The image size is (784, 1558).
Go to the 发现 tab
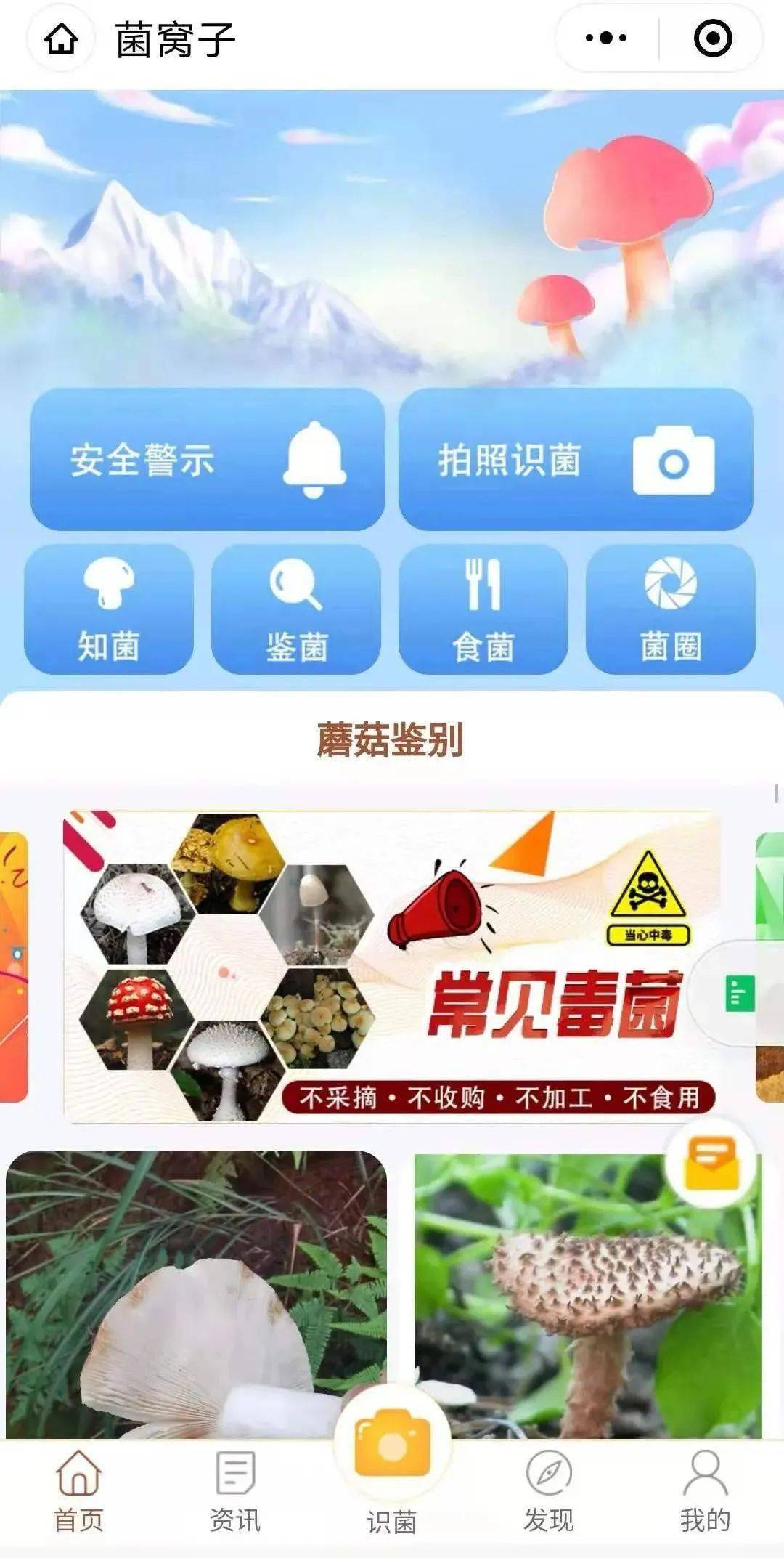click(549, 1490)
